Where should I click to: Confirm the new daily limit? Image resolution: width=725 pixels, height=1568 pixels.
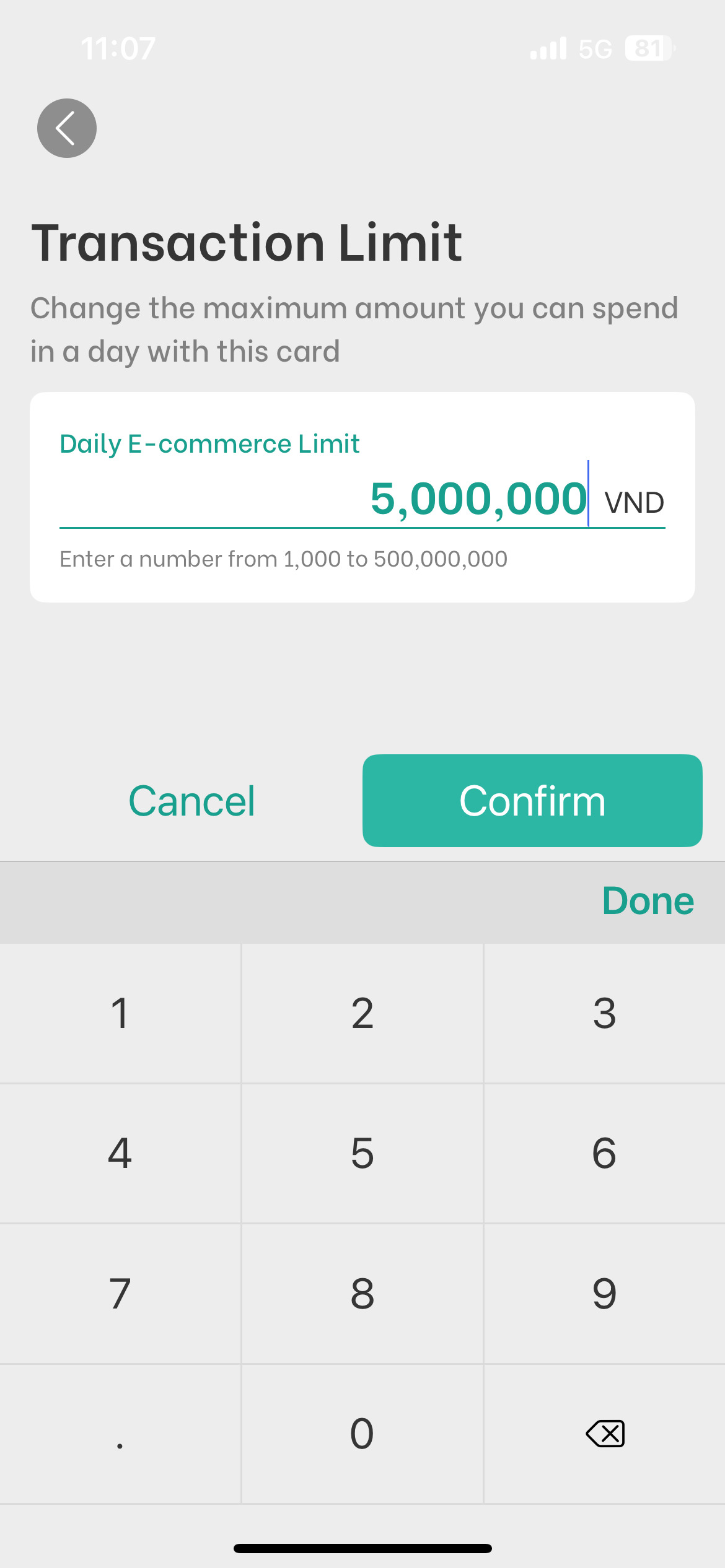532,801
